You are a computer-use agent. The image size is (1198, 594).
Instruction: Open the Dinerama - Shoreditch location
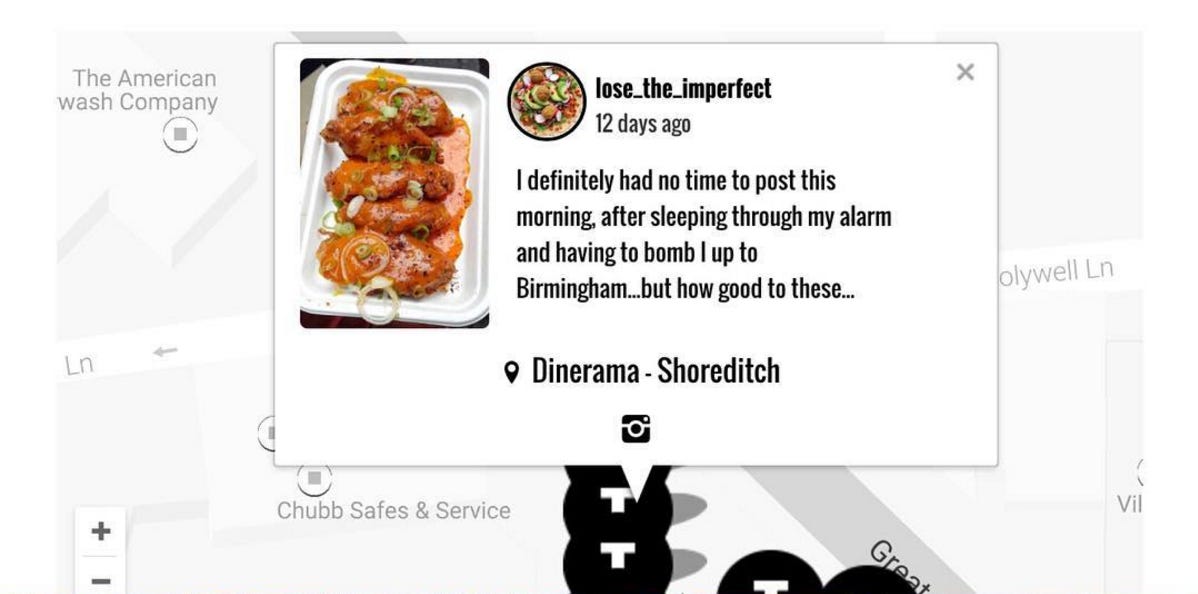coord(655,371)
